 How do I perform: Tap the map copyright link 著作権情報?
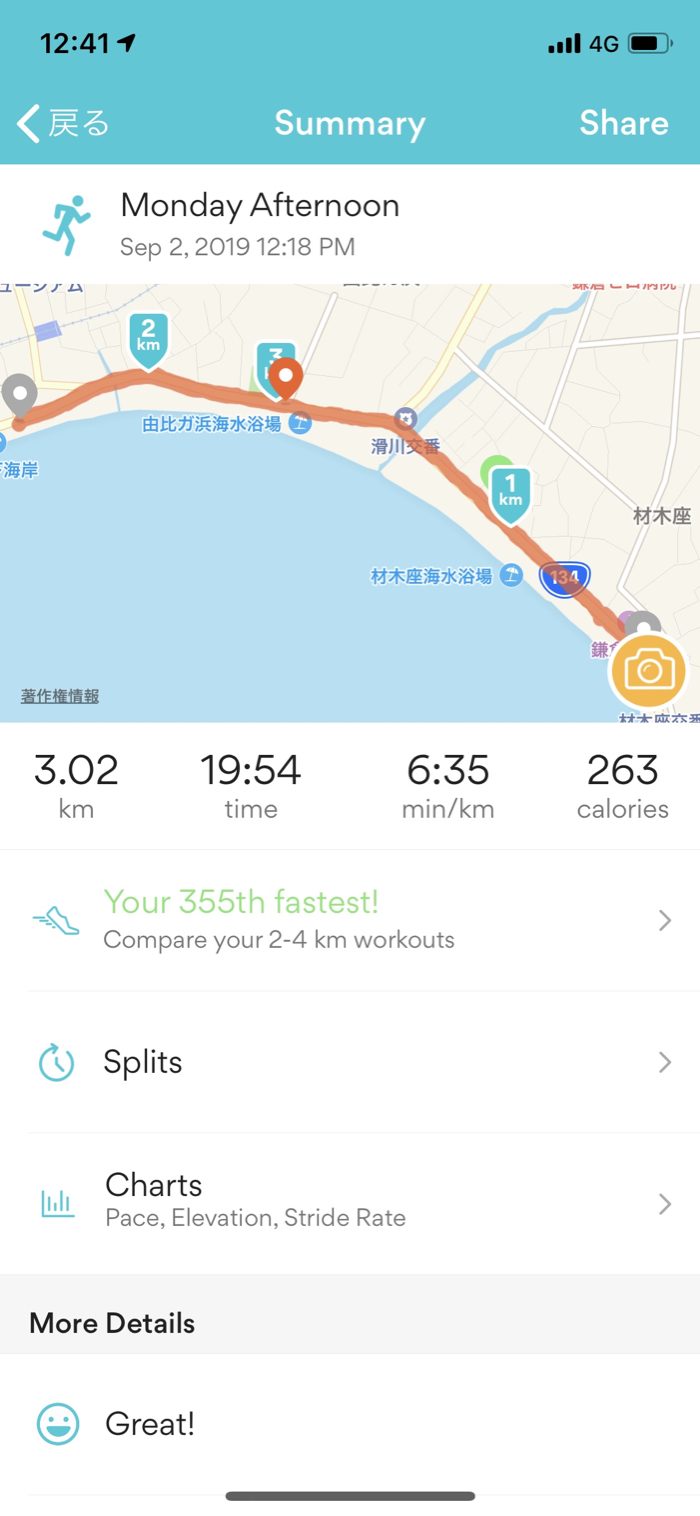[60, 697]
